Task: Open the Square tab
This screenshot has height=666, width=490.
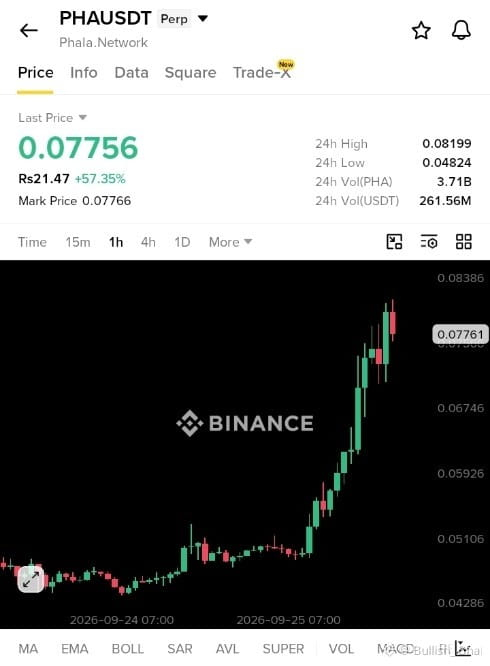Action: (x=190, y=73)
